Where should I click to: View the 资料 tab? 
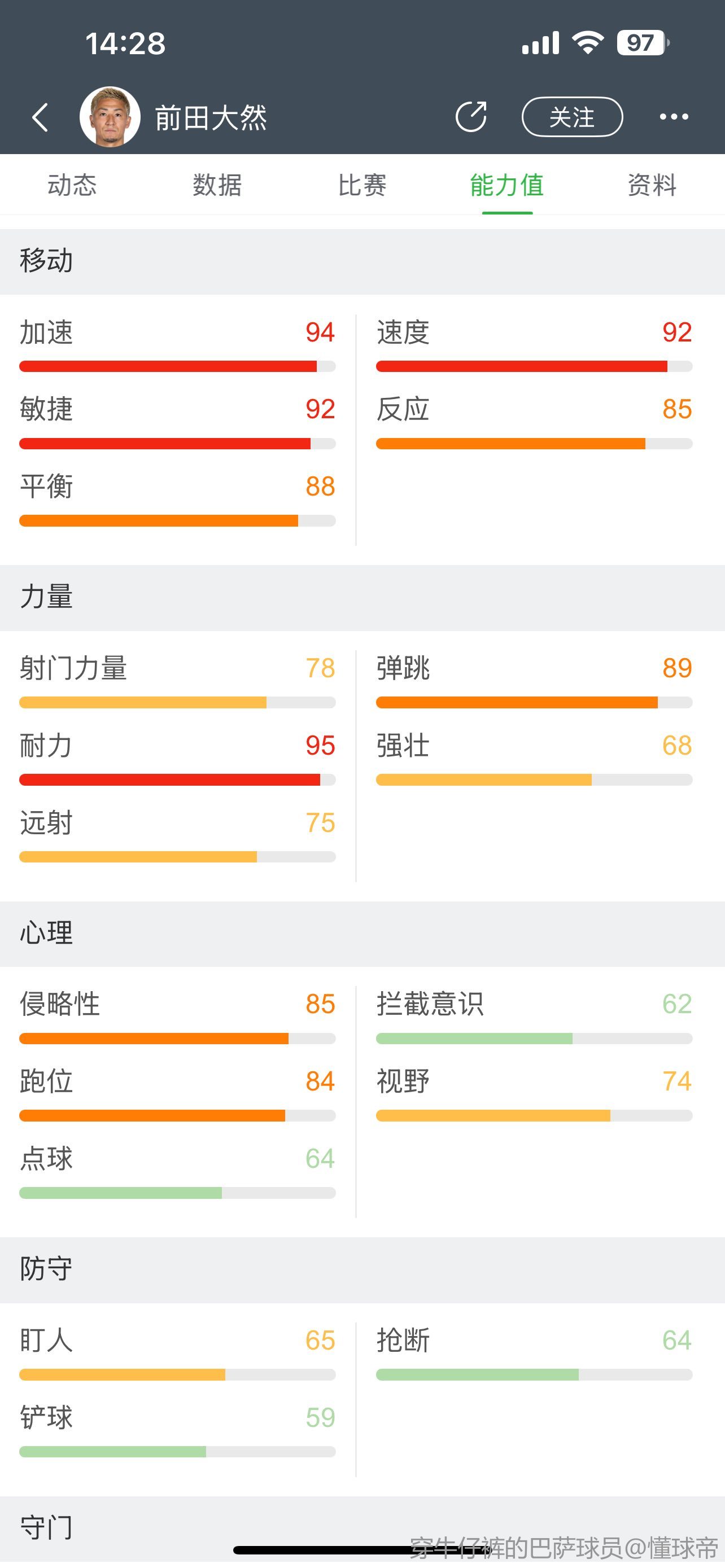click(652, 185)
